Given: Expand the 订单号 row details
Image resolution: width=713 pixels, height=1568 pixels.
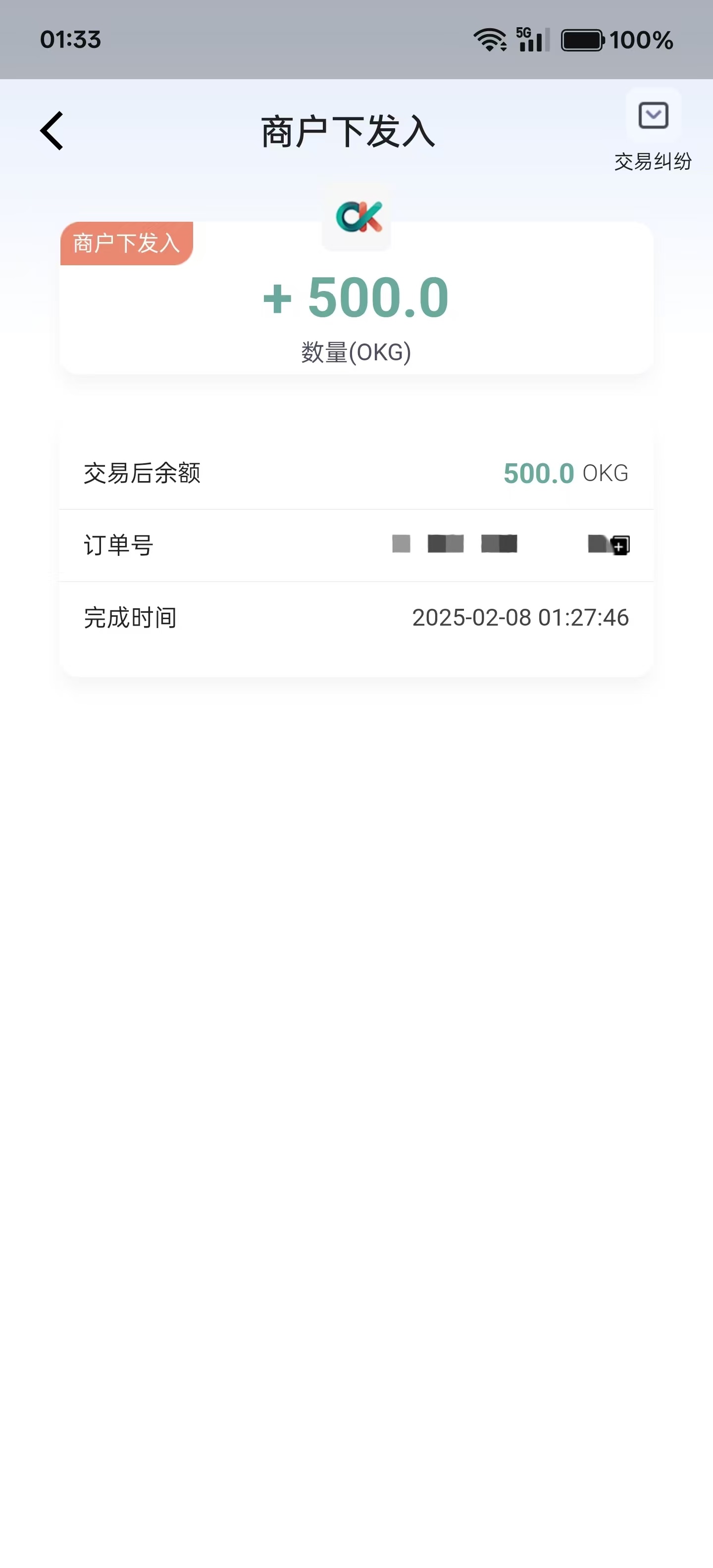Looking at the screenshot, I should (x=356, y=546).
